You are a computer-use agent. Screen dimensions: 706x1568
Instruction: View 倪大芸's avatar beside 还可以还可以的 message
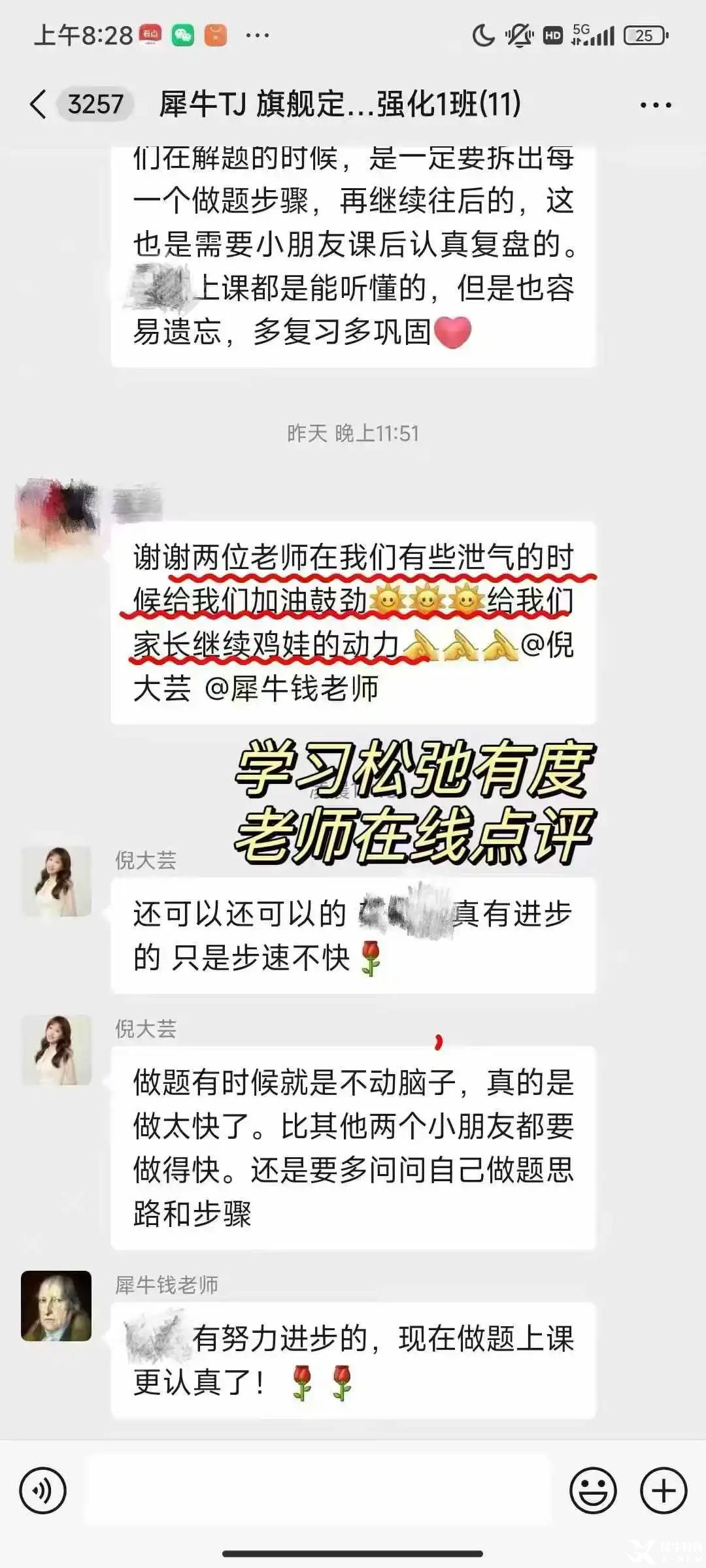(57, 881)
